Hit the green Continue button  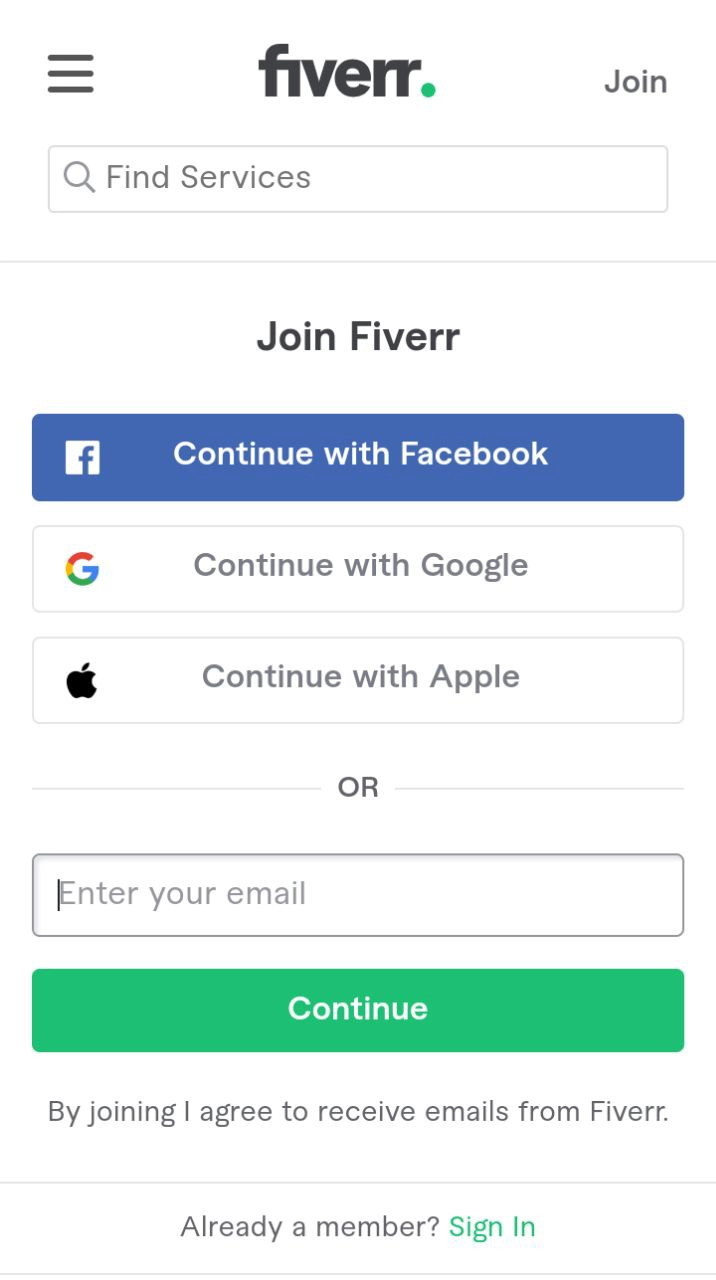pos(358,1010)
